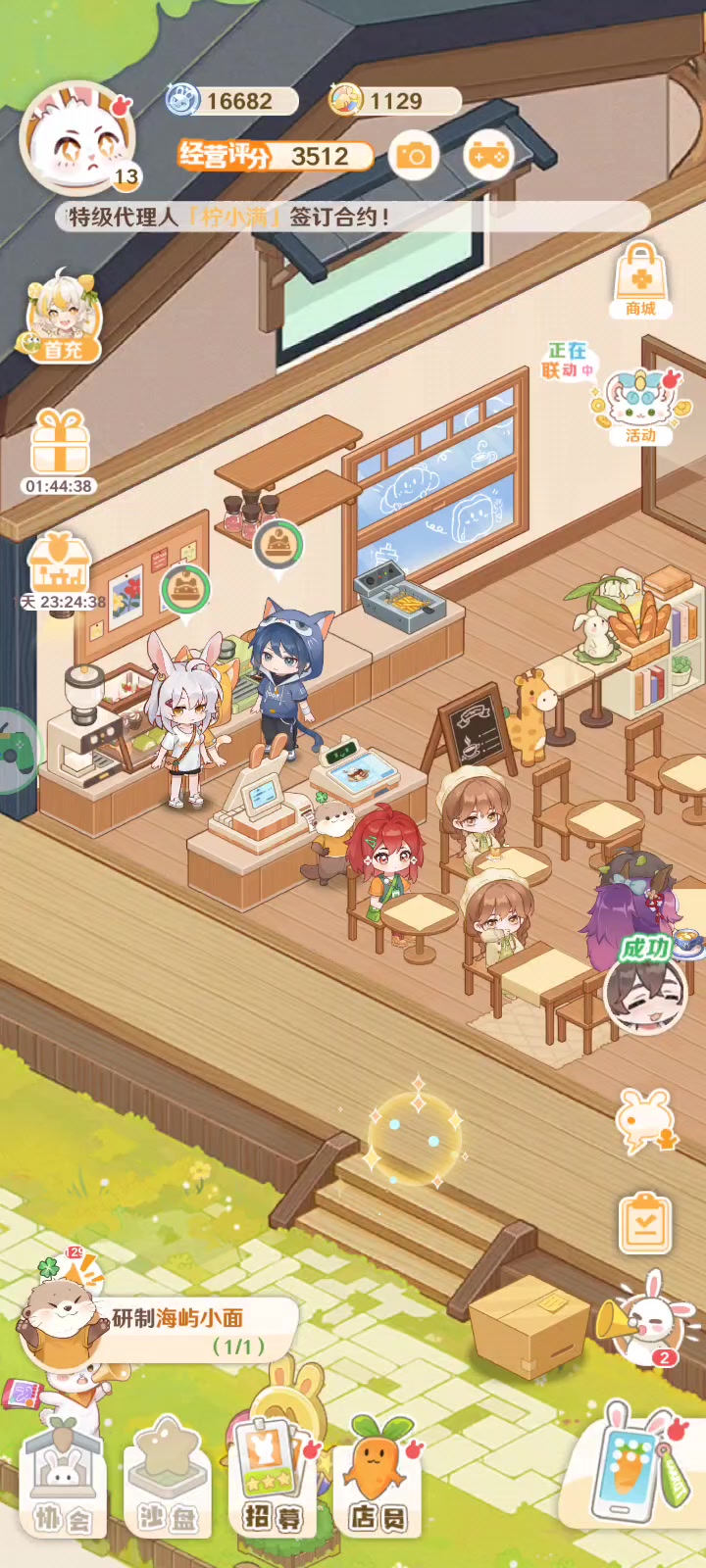Tap the camera screenshot icon
Viewport: 706px width, 1568px height.
tap(414, 156)
